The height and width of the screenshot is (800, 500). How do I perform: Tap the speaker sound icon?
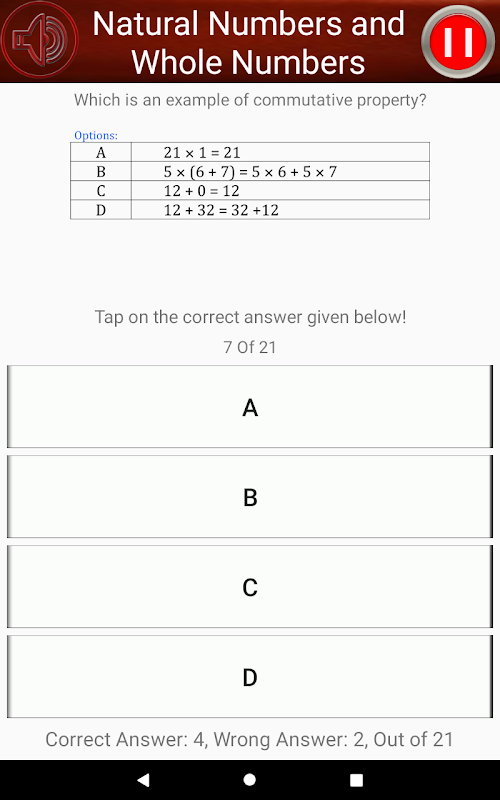point(40,39)
